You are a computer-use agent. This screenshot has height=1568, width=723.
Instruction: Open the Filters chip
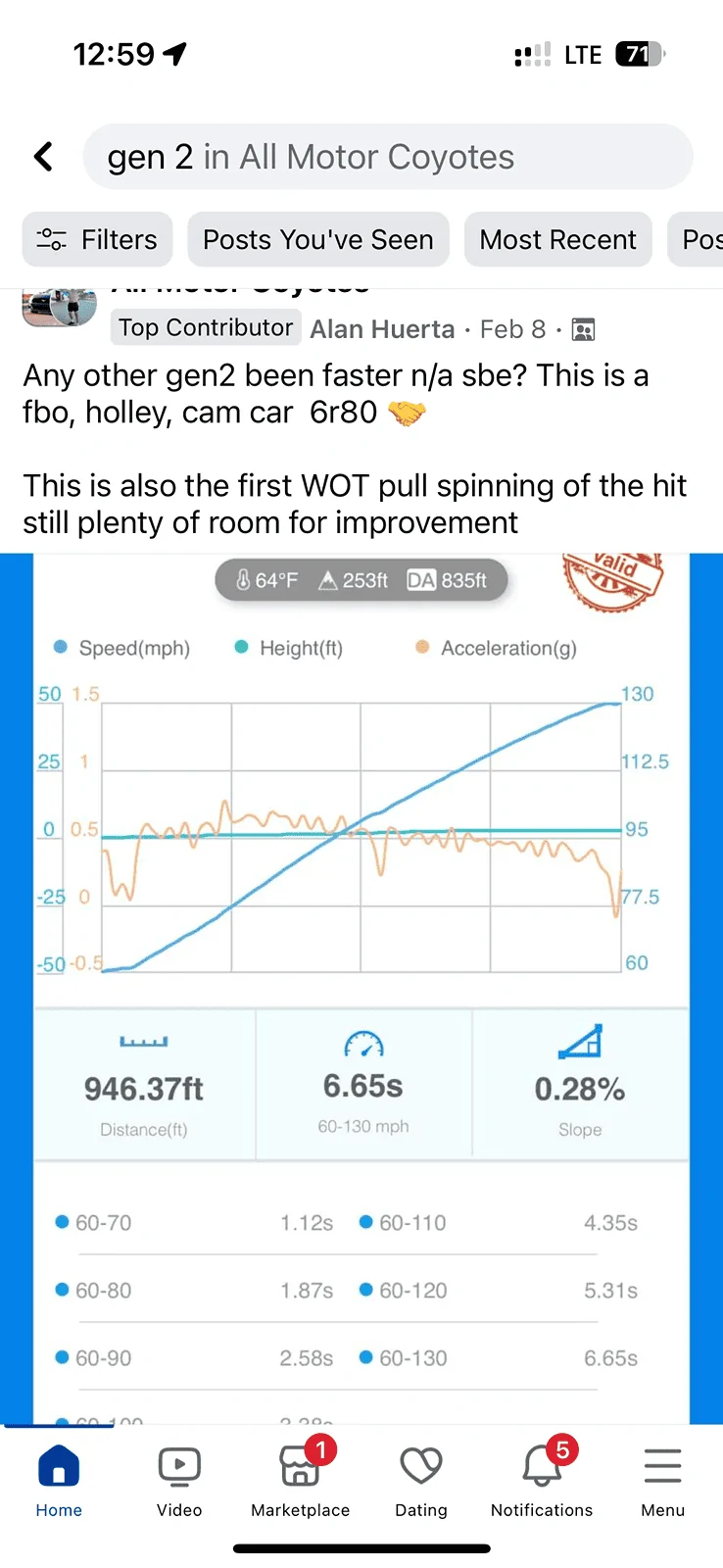click(97, 239)
